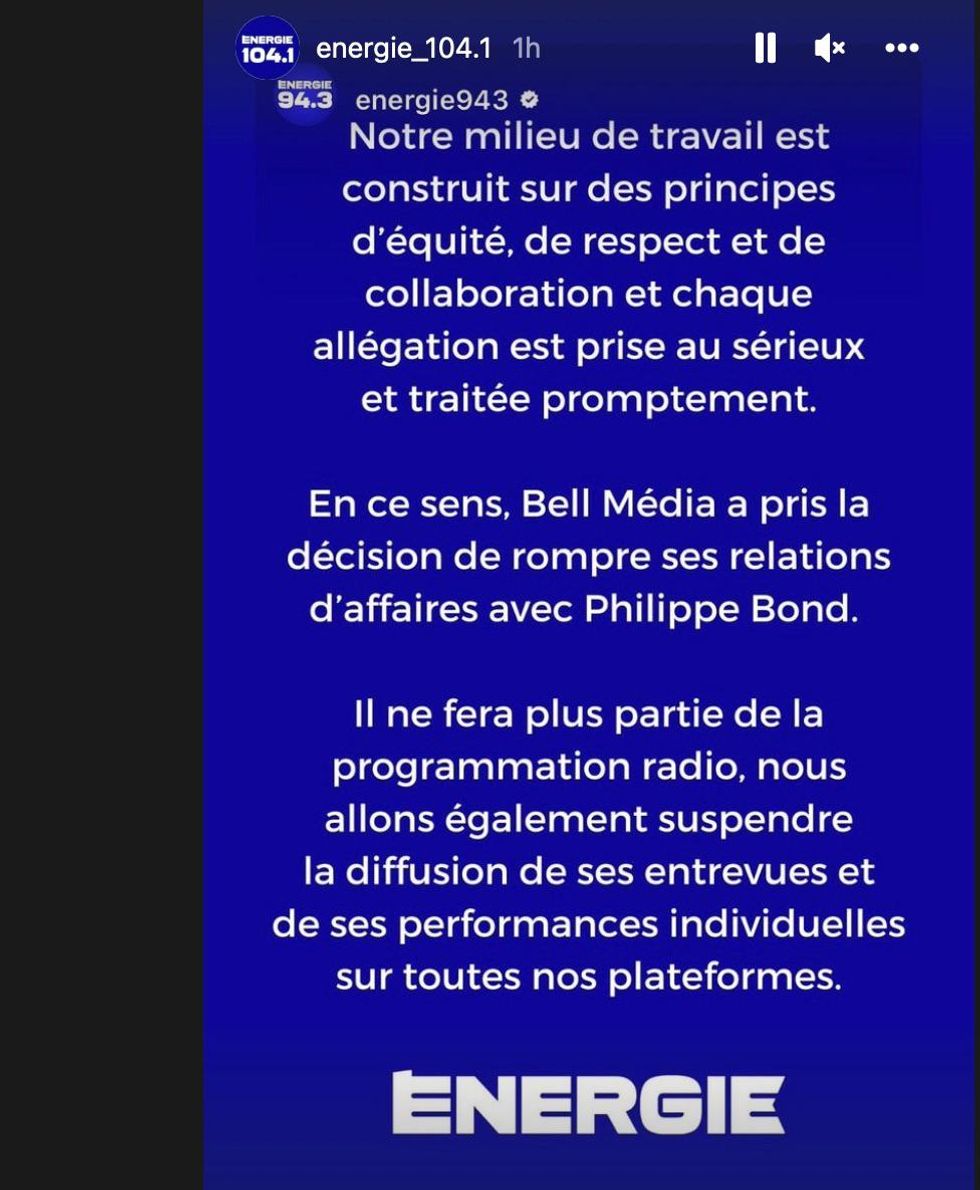Open the three-dot options menu
The image size is (980, 1190).
[x=901, y=47]
